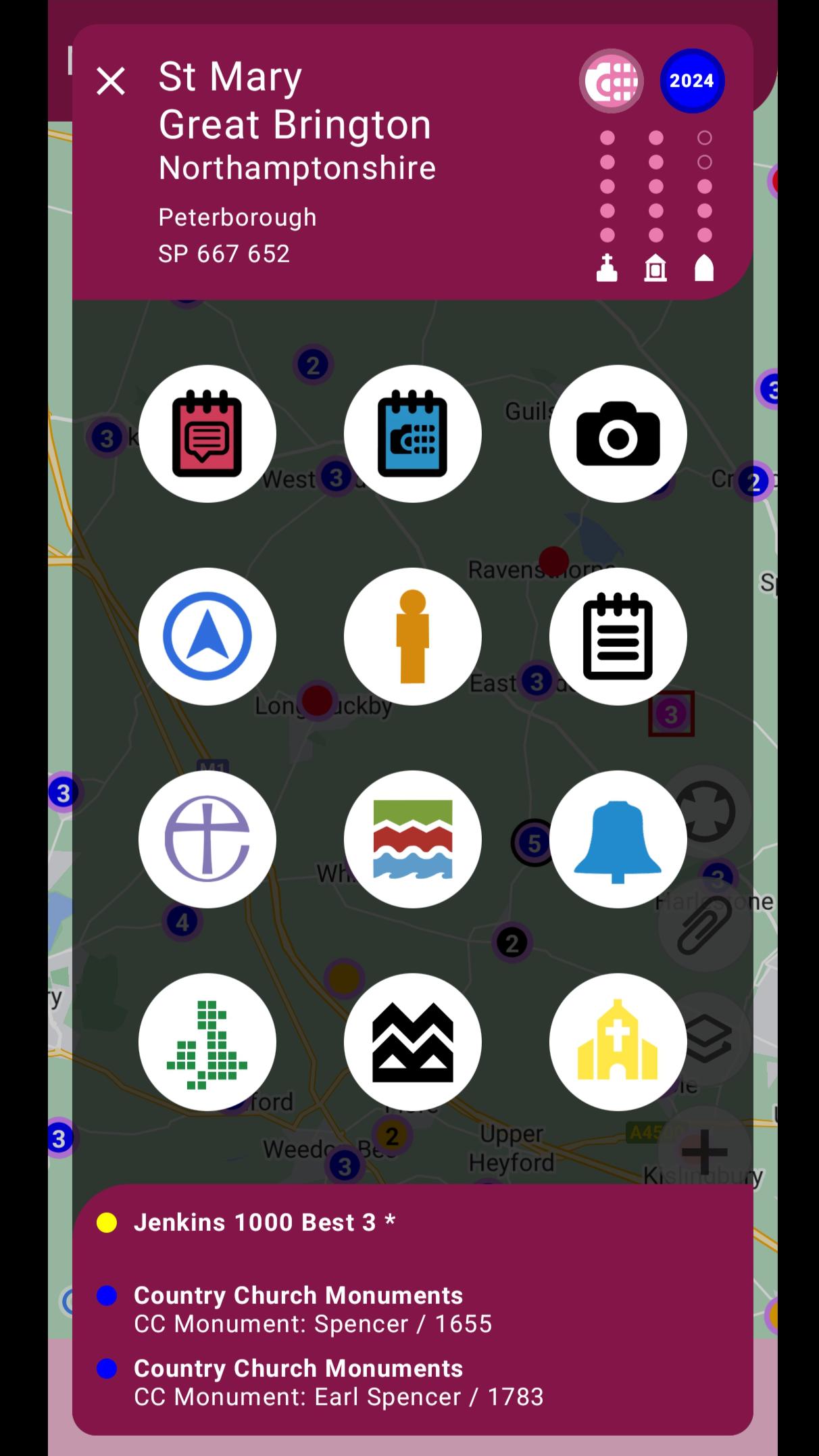The width and height of the screenshot is (819, 1456).
Task: Open the purple cross-in-circle church link
Action: [207, 840]
